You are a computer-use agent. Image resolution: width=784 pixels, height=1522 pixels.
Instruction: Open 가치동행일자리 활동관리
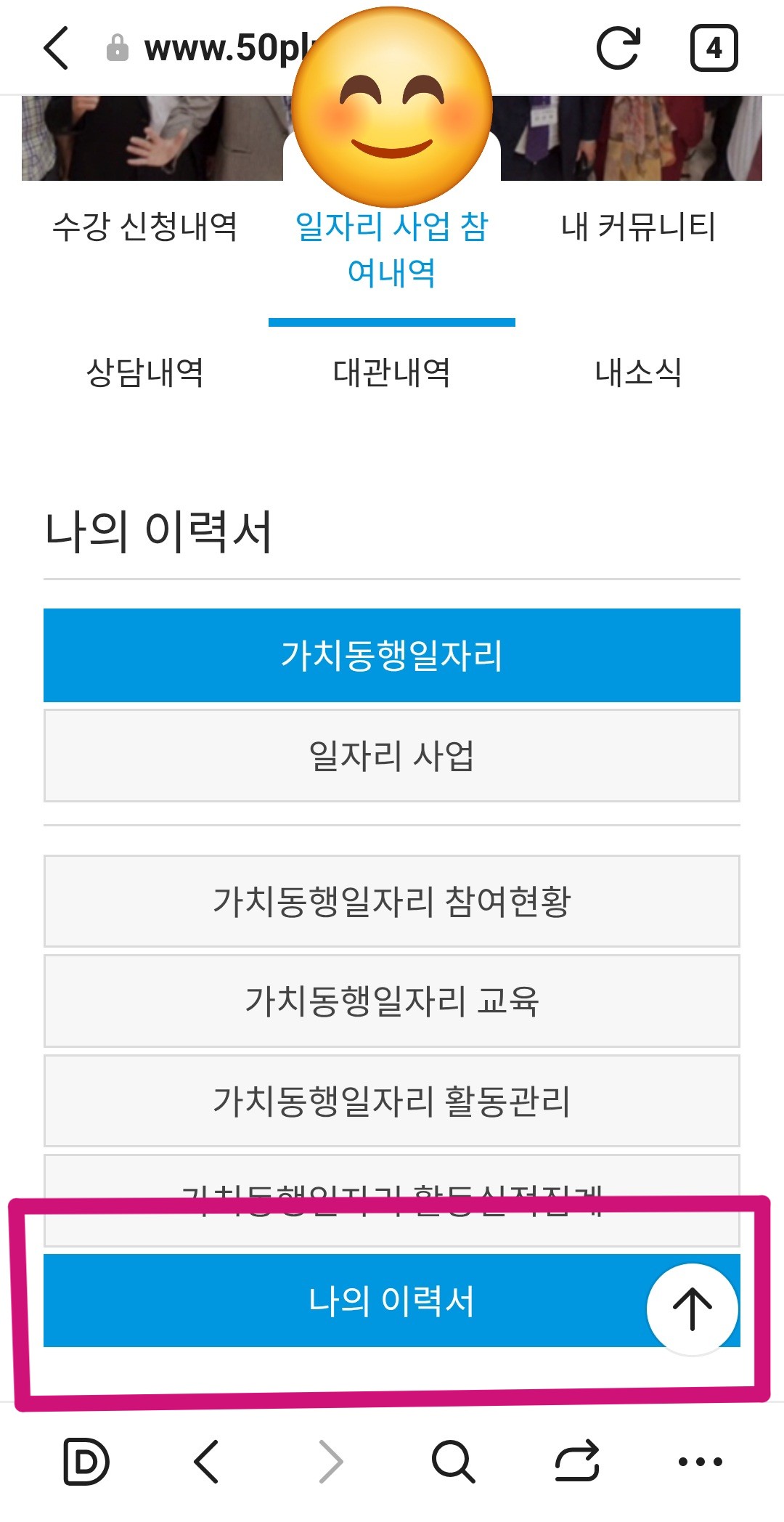click(392, 1101)
